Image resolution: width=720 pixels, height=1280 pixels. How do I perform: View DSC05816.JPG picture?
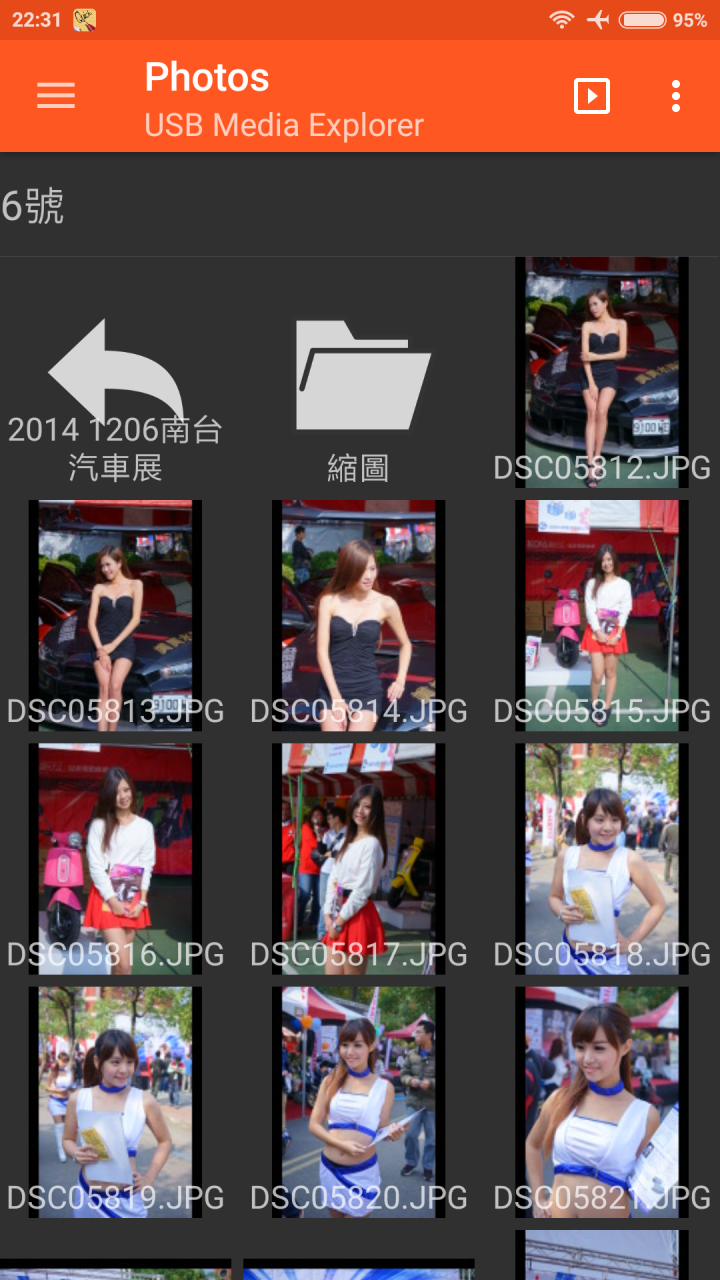(115, 858)
